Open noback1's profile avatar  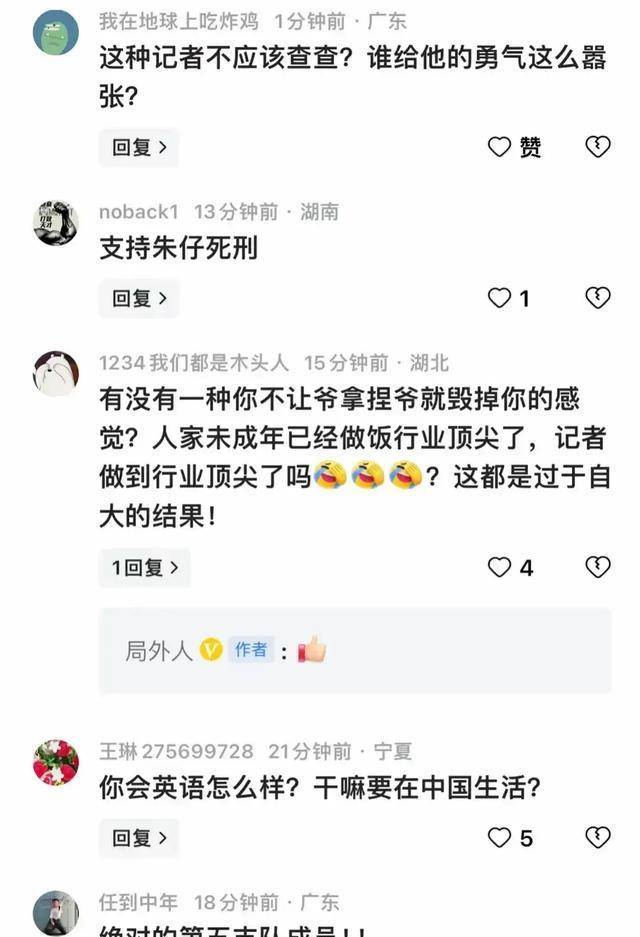pos(56,223)
